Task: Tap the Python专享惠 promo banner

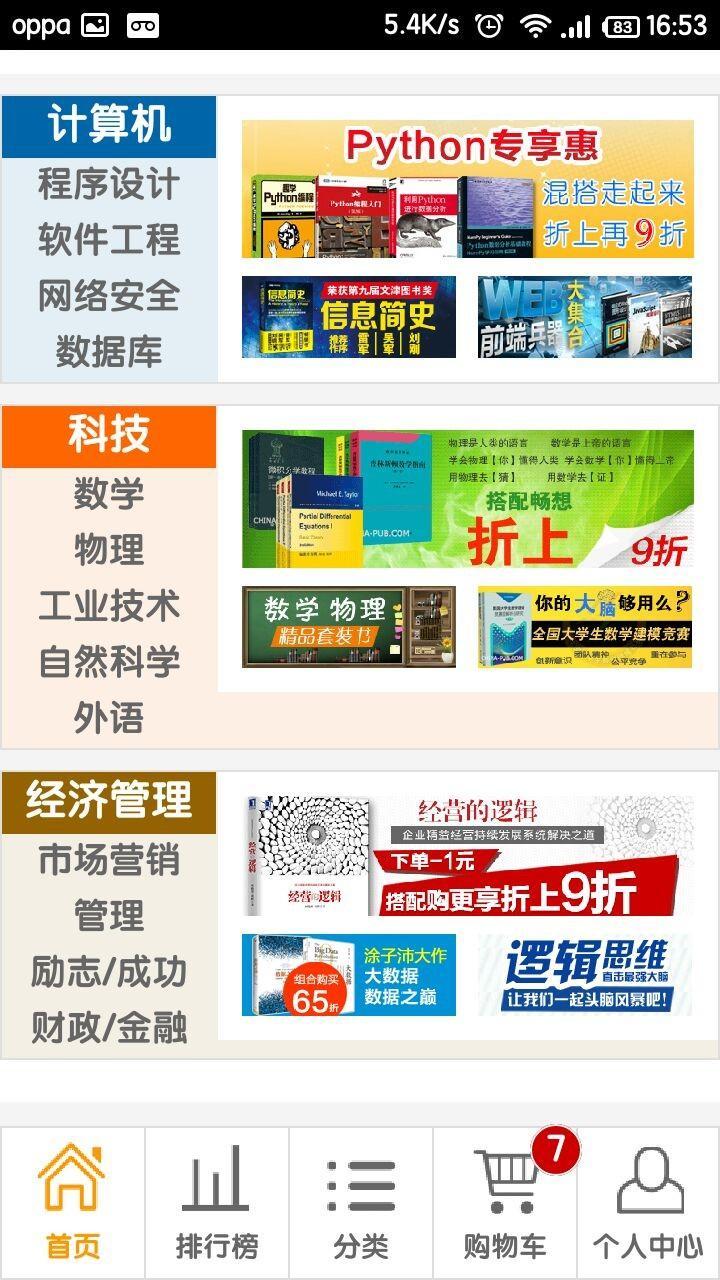Action: [x=467, y=190]
